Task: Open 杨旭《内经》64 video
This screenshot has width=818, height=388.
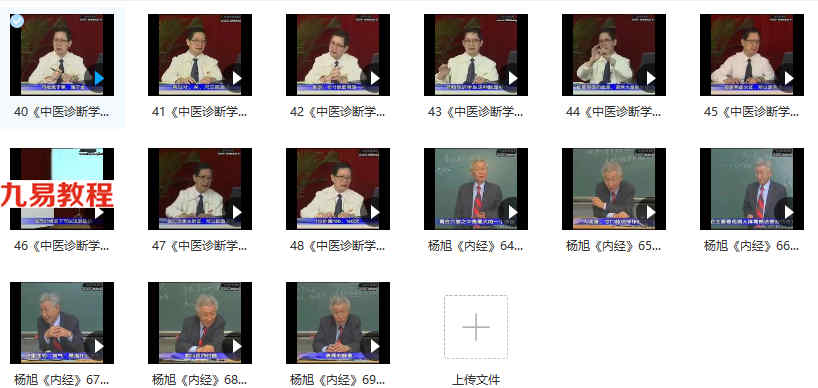Action: [476, 189]
